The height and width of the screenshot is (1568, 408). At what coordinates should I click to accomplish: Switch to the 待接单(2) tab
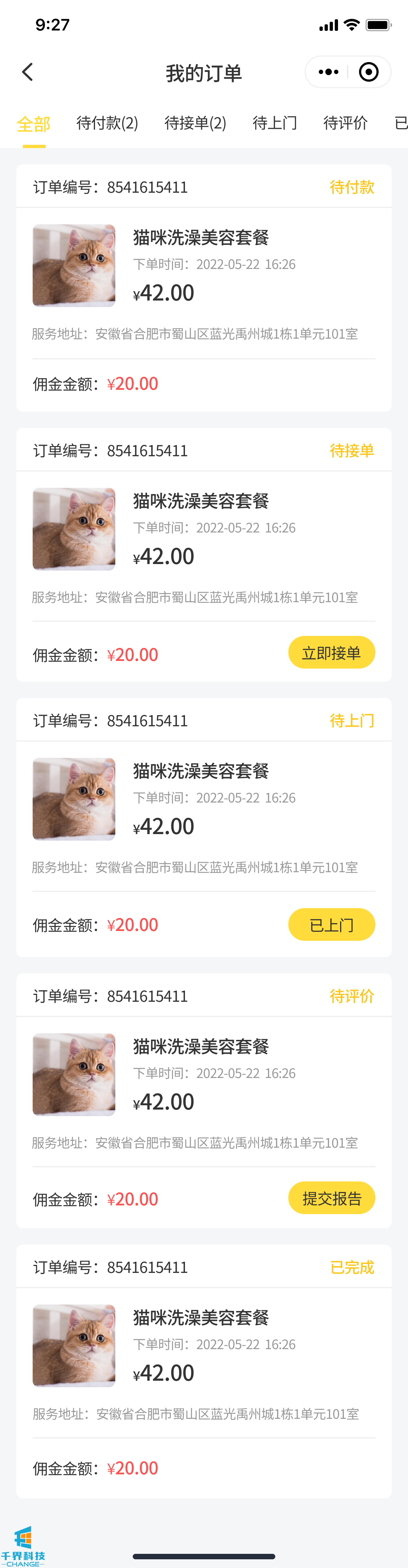click(x=195, y=123)
